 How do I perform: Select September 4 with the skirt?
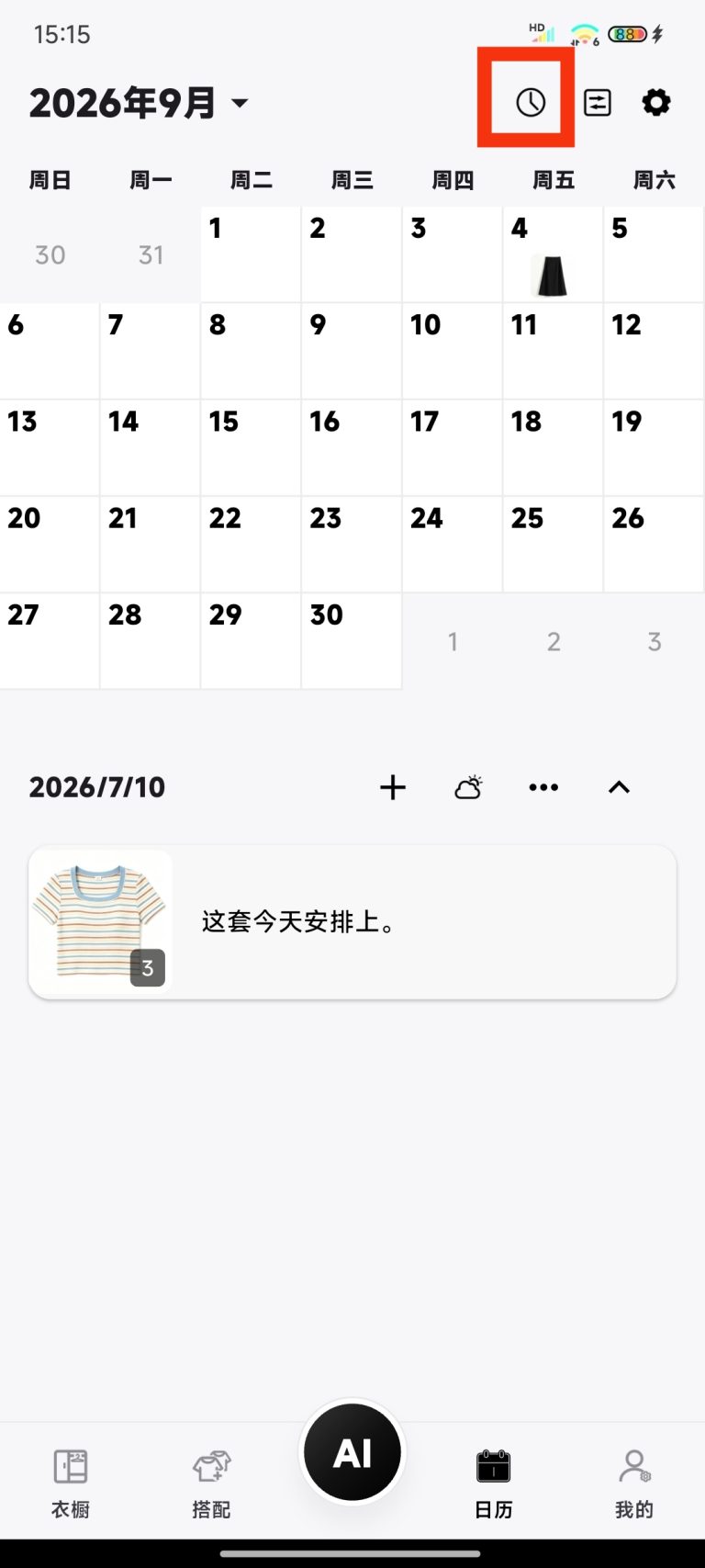coord(553,254)
